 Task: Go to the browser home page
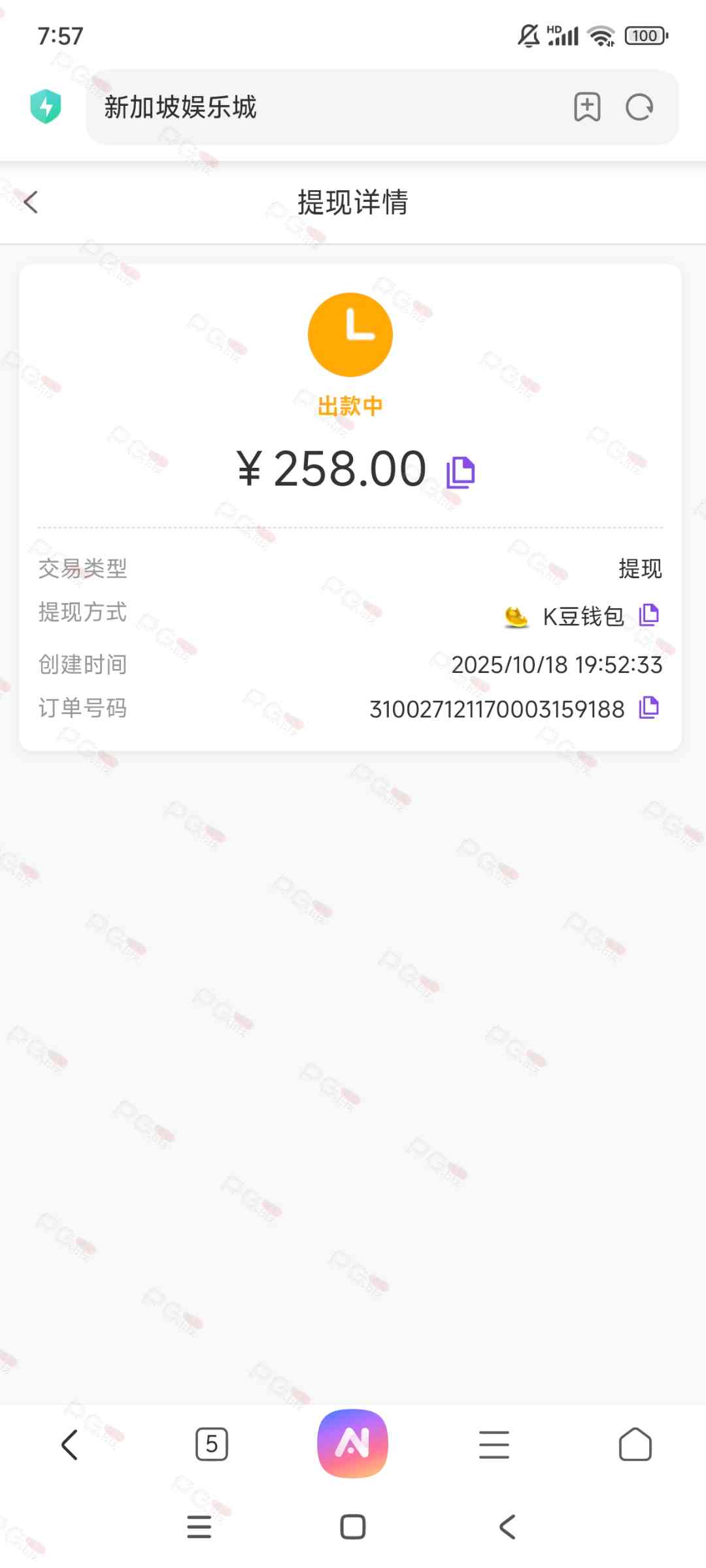click(635, 1445)
